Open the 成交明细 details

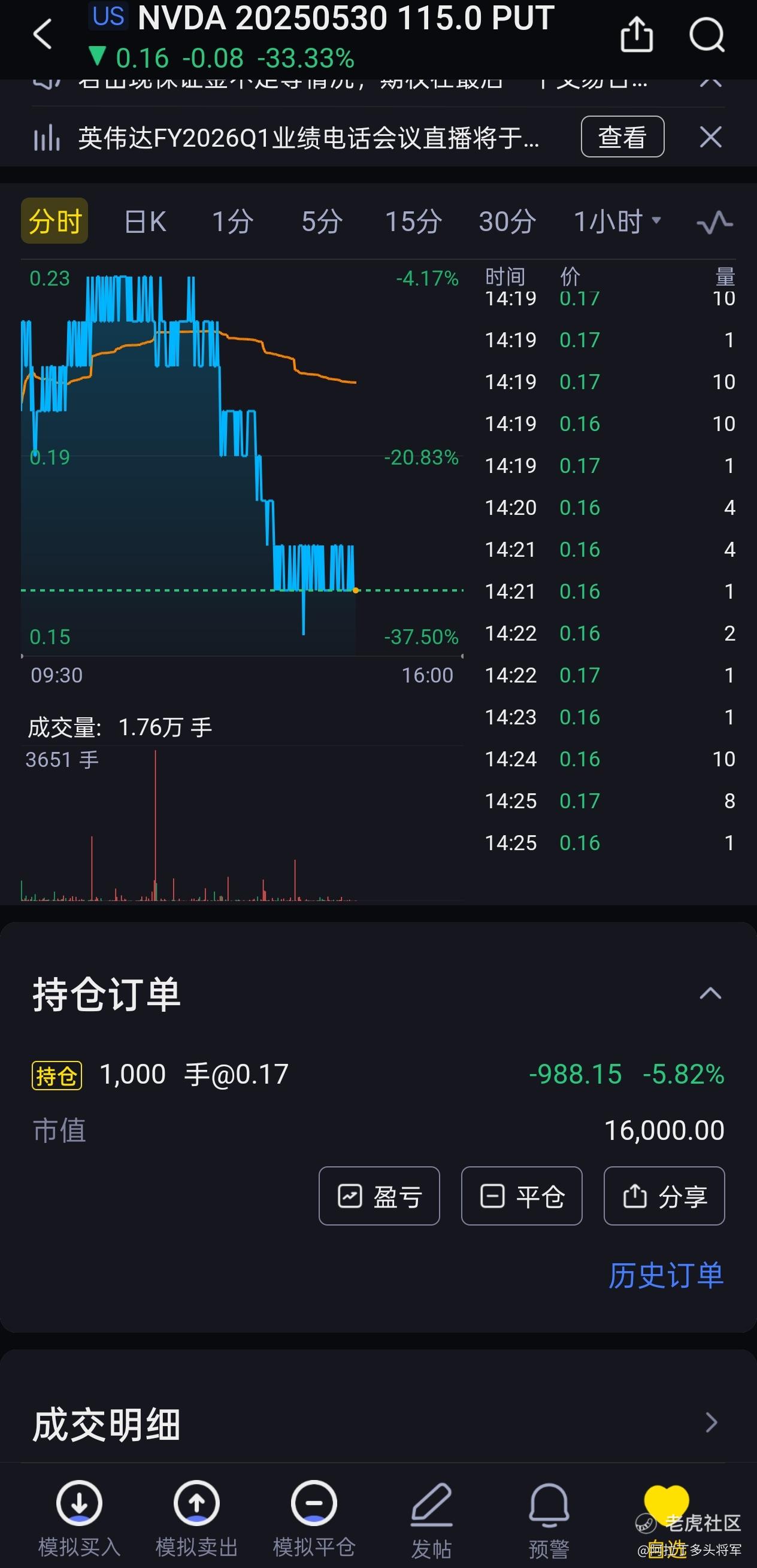coord(378,1424)
